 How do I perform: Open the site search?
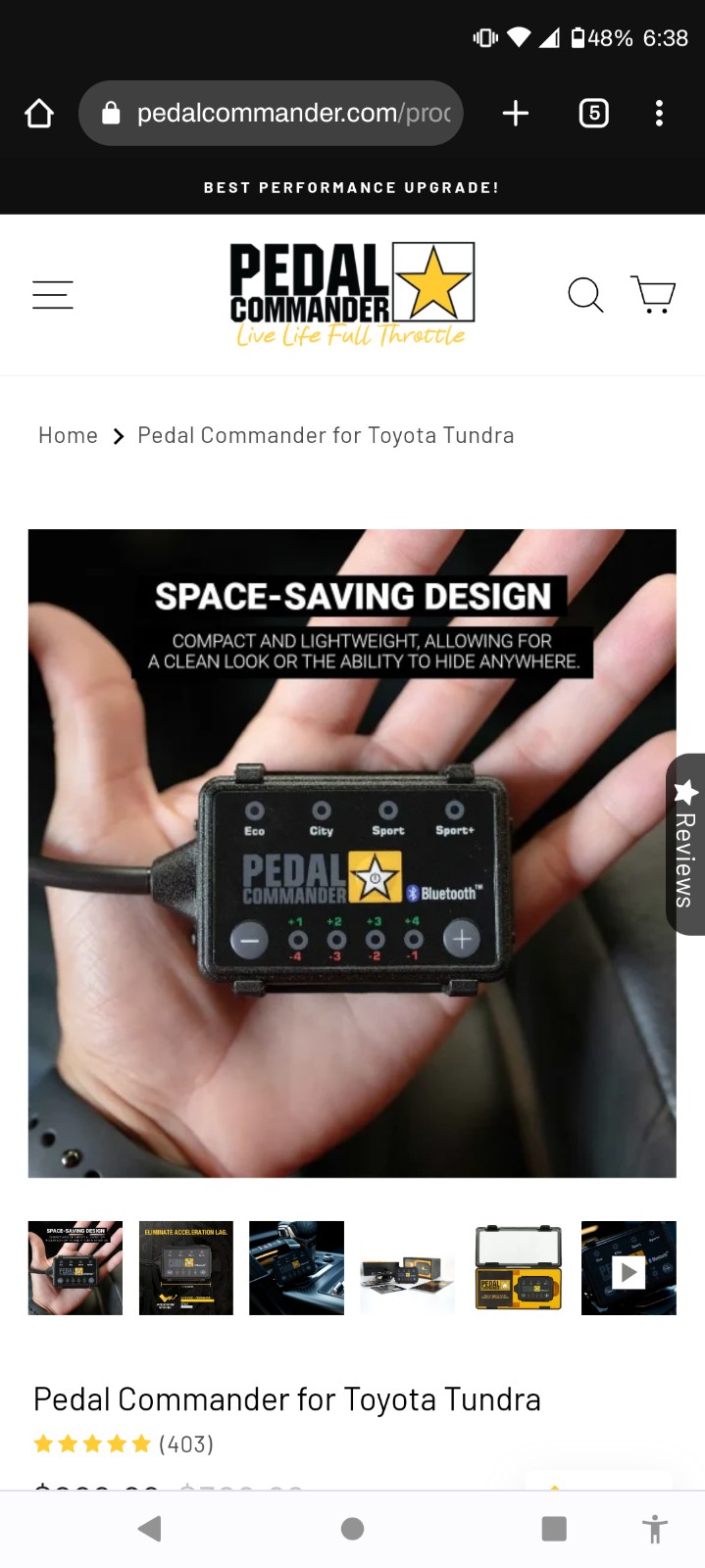click(x=585, y=295)
